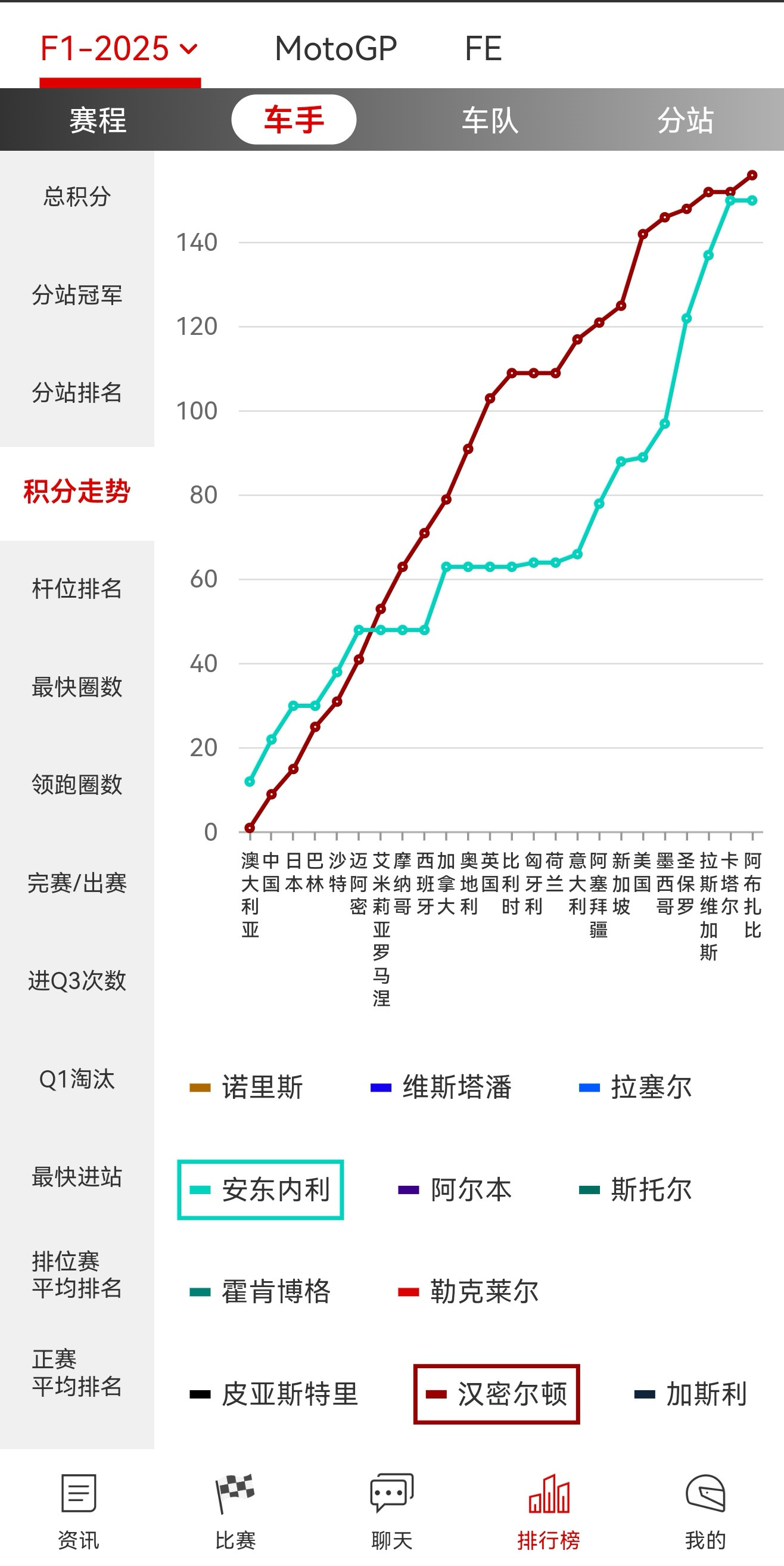
Task: Switch to the FE tab
Action: click(x=483, y=49)
